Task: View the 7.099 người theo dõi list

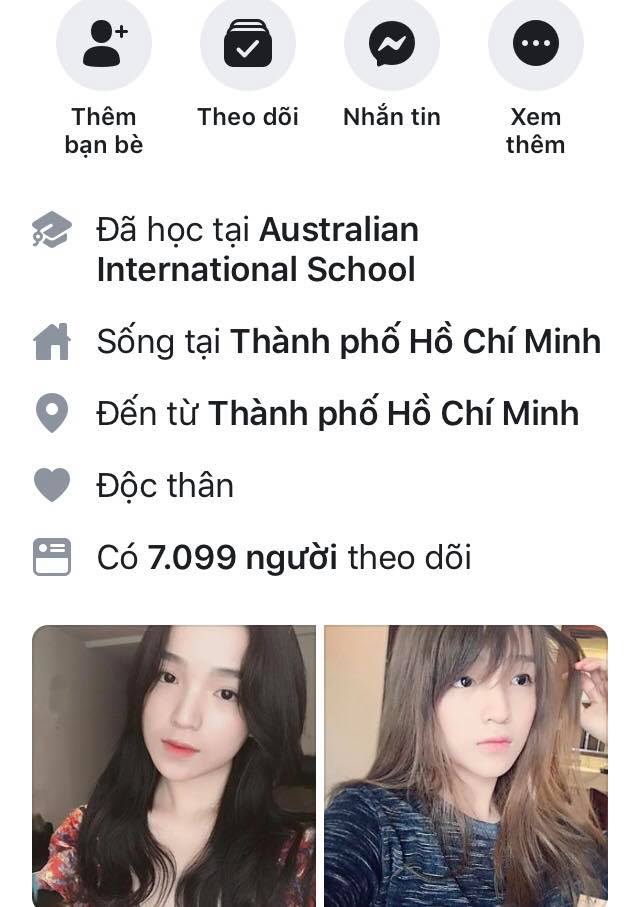Action: (x=242, y=558)
